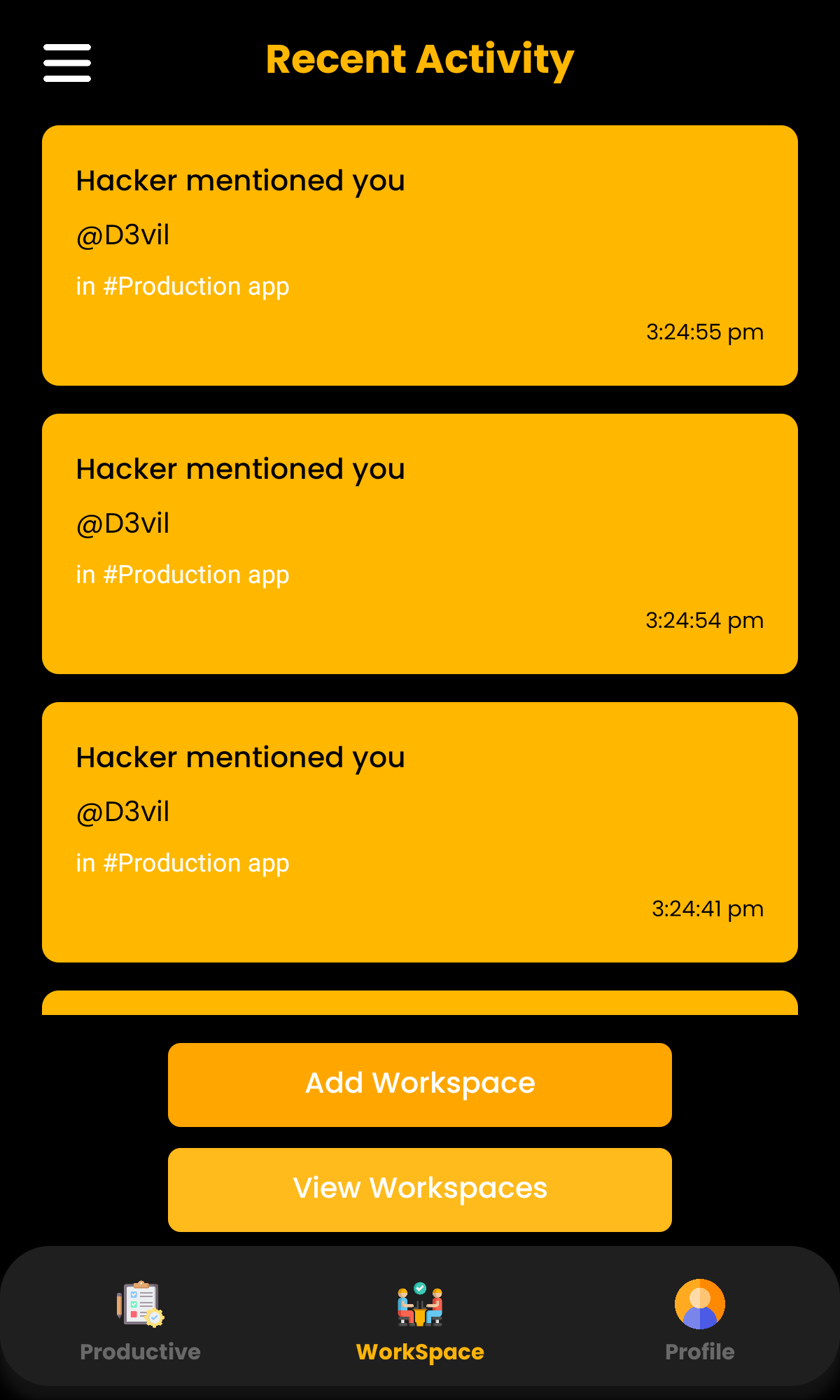Tap the Recent Activity title
840x1400 pixels.
[419, 60]
